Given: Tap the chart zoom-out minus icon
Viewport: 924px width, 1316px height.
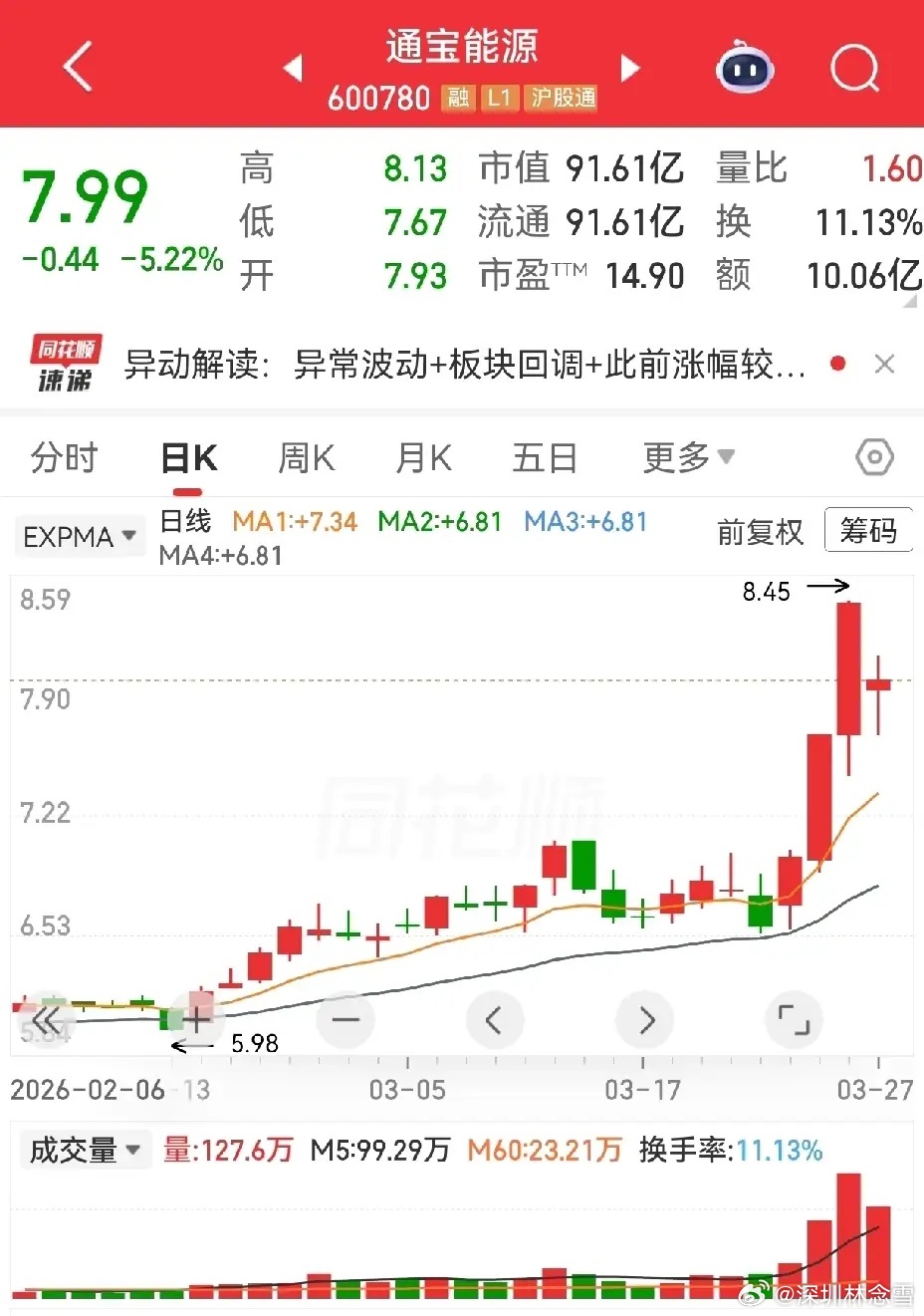Looking at the screenshot, I should pos(346,1019).
